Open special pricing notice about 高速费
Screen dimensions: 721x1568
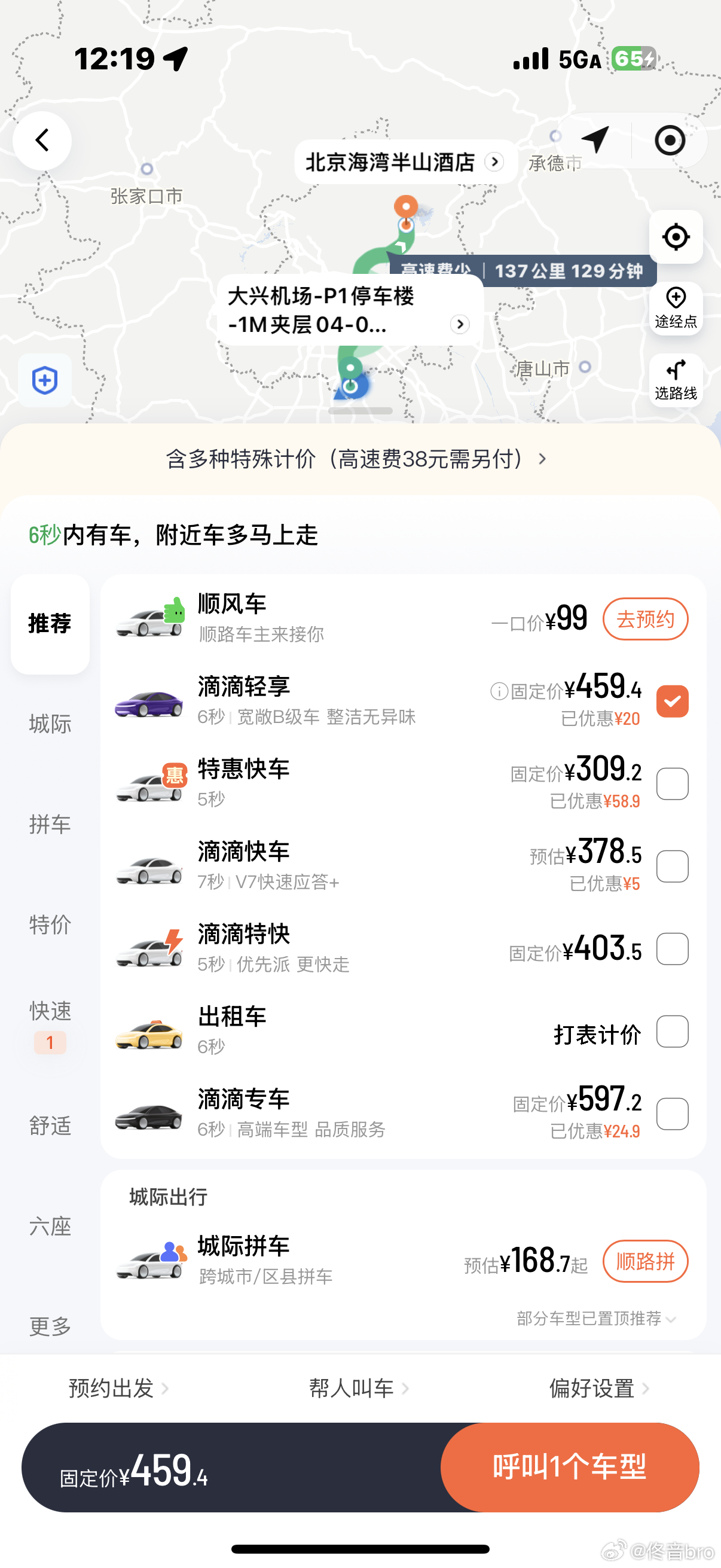click(357, 459)
